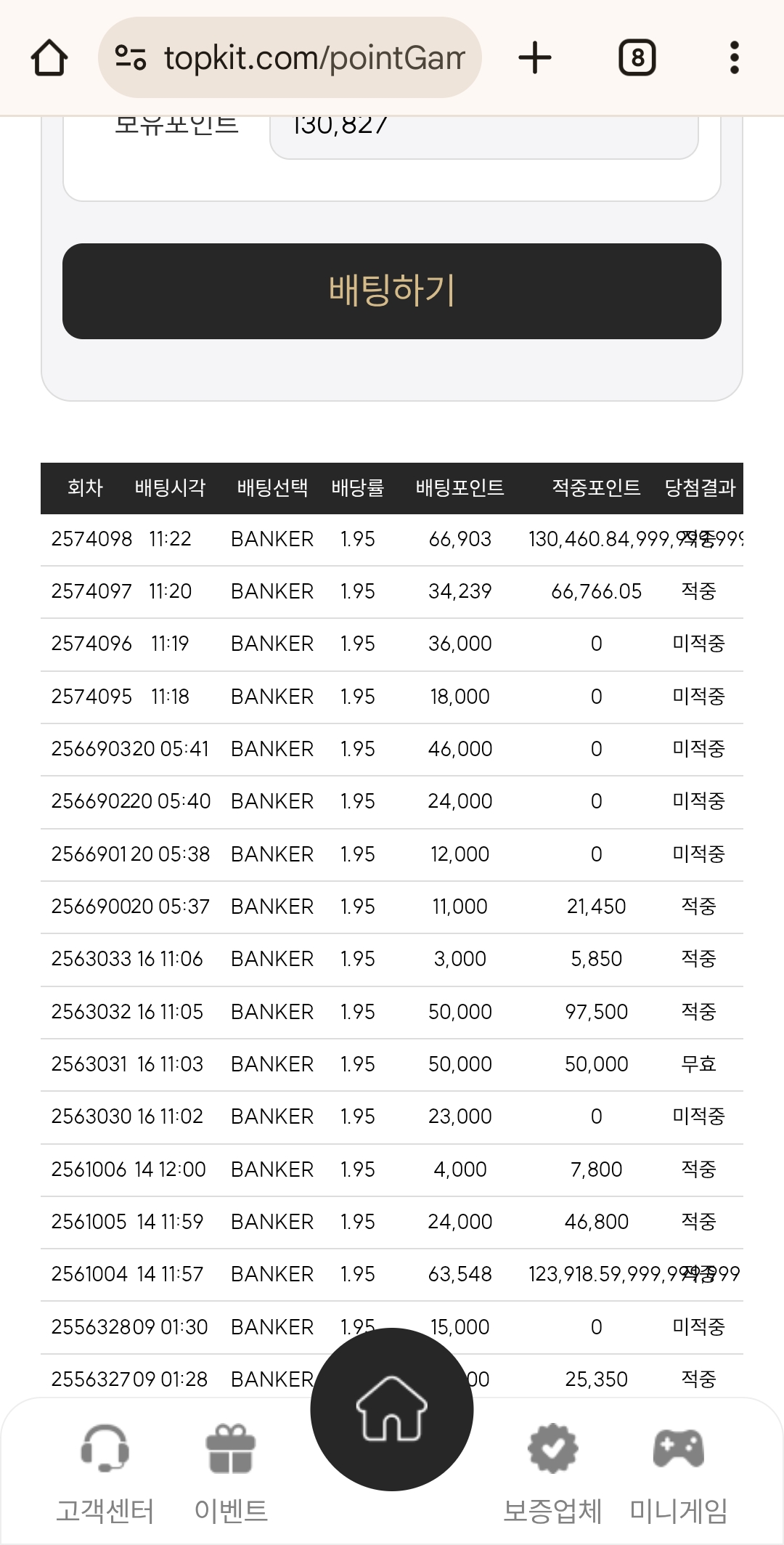This screenshot has width=784, height=1545.
Task: Go to the site home button
Action: tap(392, 1409)
